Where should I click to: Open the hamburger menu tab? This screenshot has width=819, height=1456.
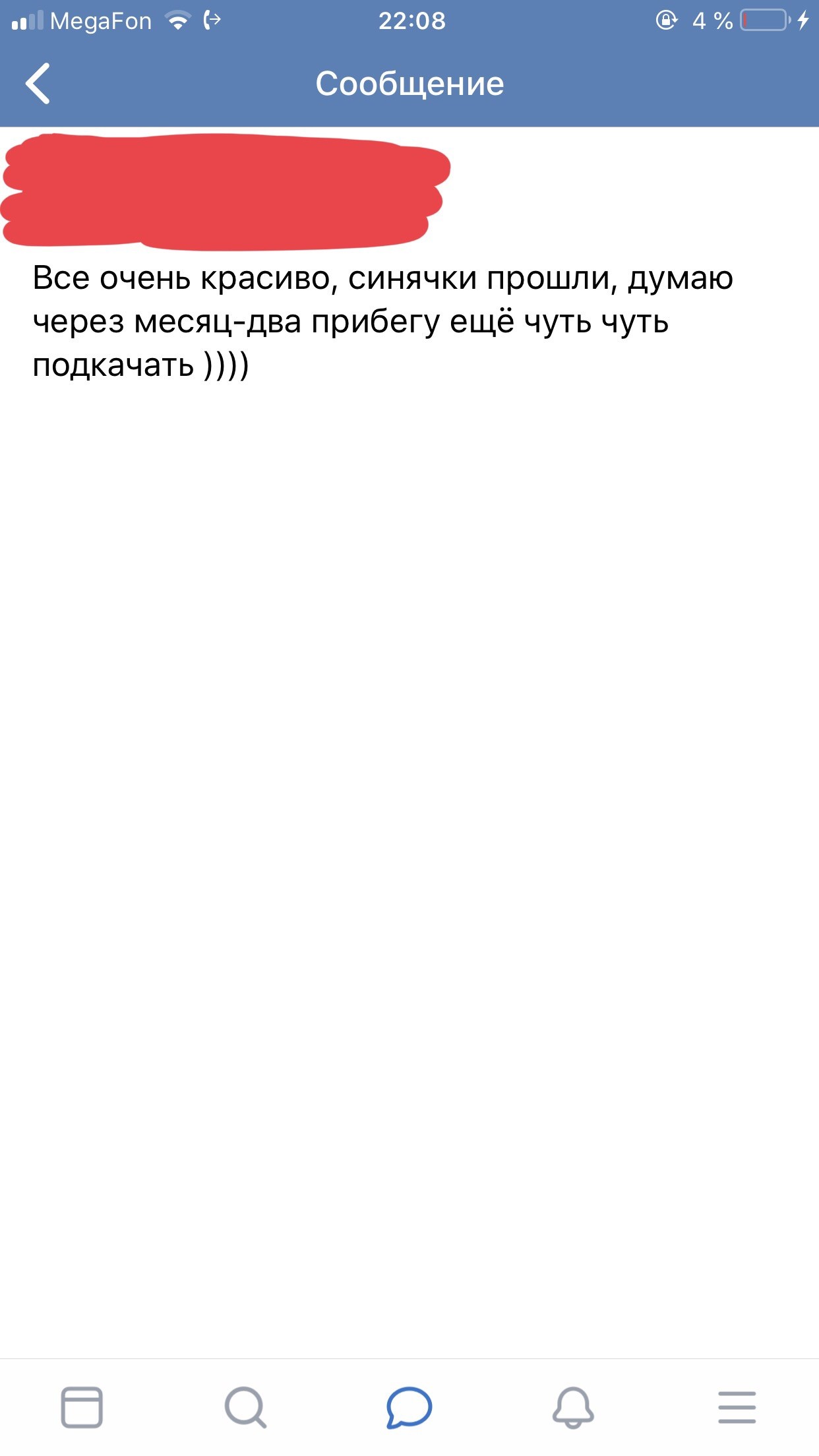737,1407
